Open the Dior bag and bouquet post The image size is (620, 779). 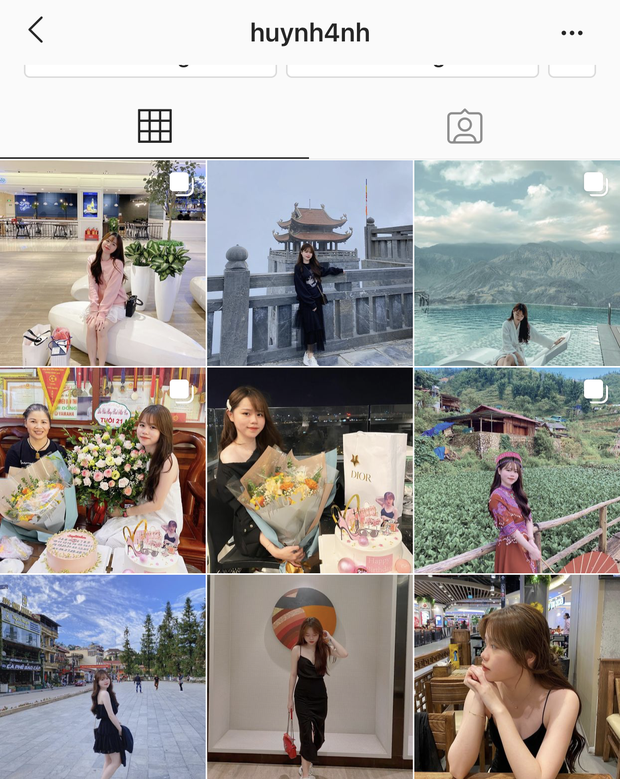pos(310,470)
